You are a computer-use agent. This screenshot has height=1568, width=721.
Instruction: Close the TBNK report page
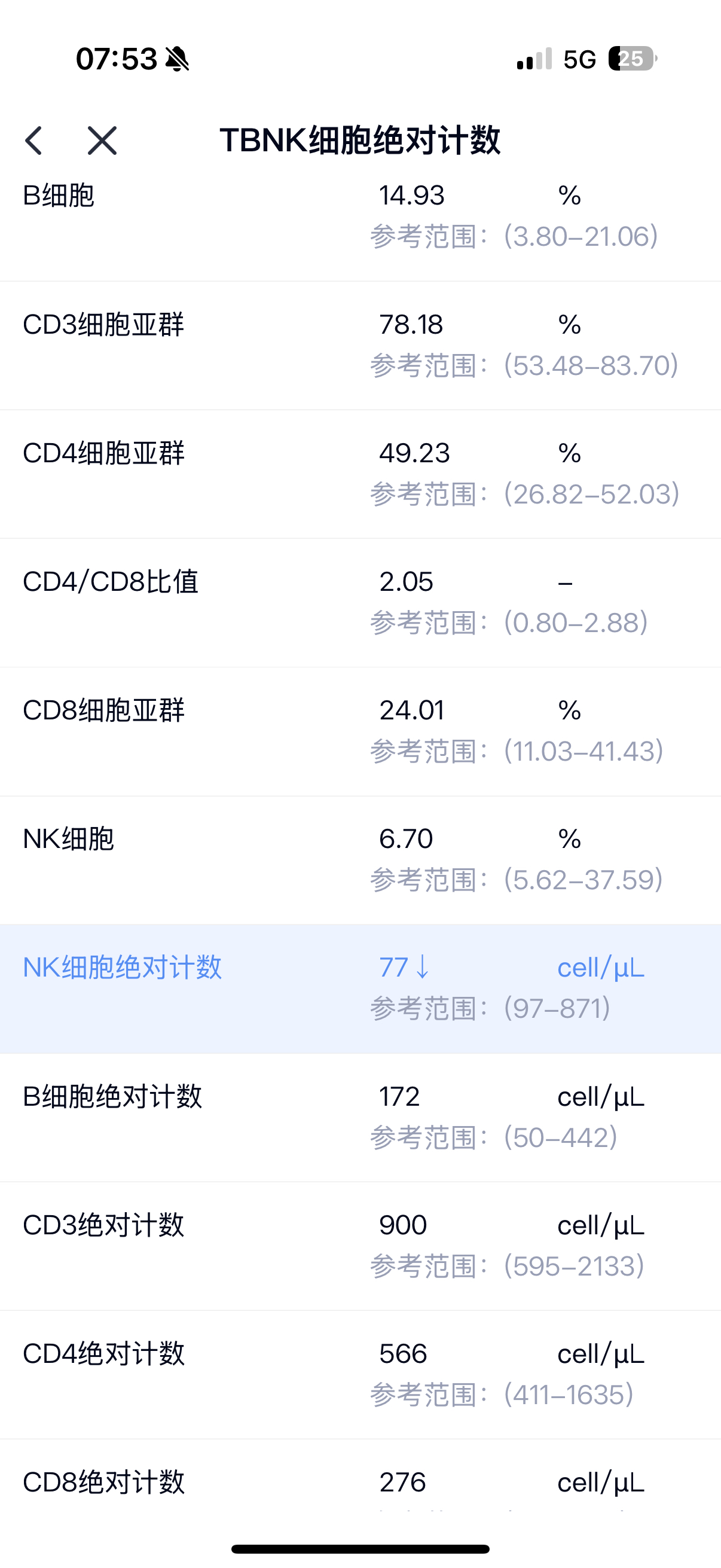(x=102, y=141)
